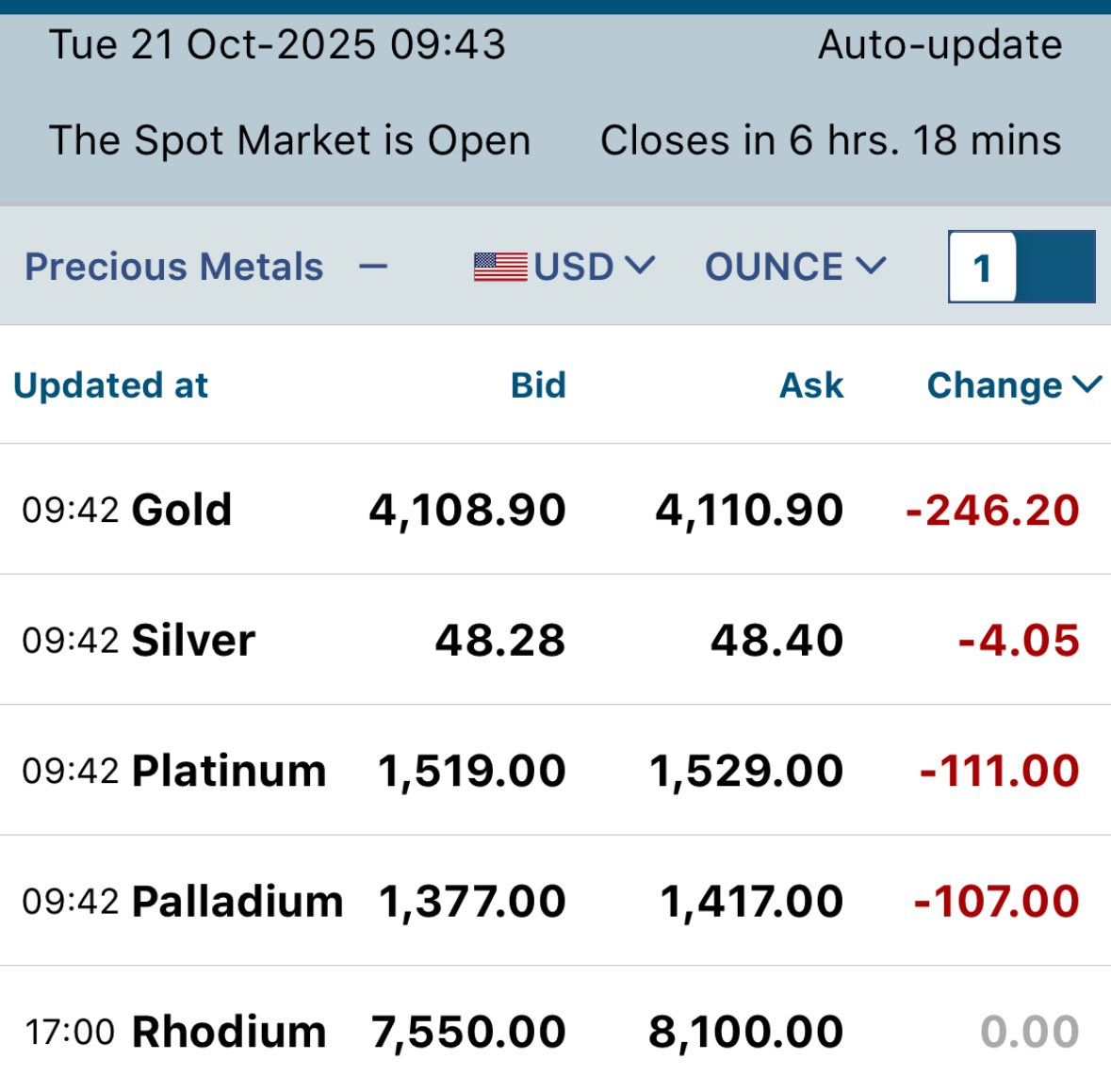Open the USD currency dropdown
The image size is (1111, 1092).
pos(564,267)
